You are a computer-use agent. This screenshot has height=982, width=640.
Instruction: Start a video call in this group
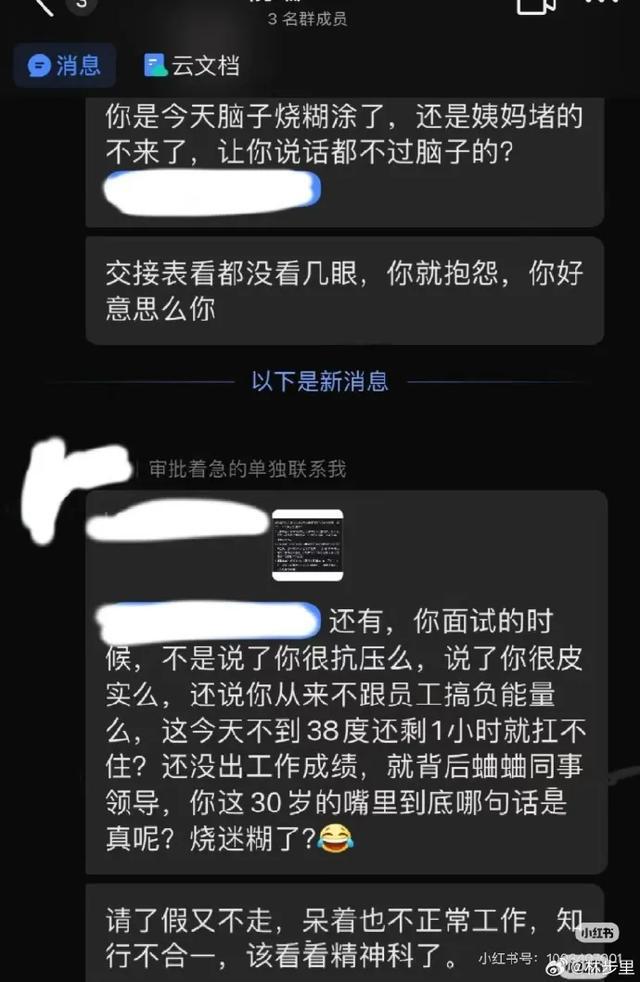537,6
